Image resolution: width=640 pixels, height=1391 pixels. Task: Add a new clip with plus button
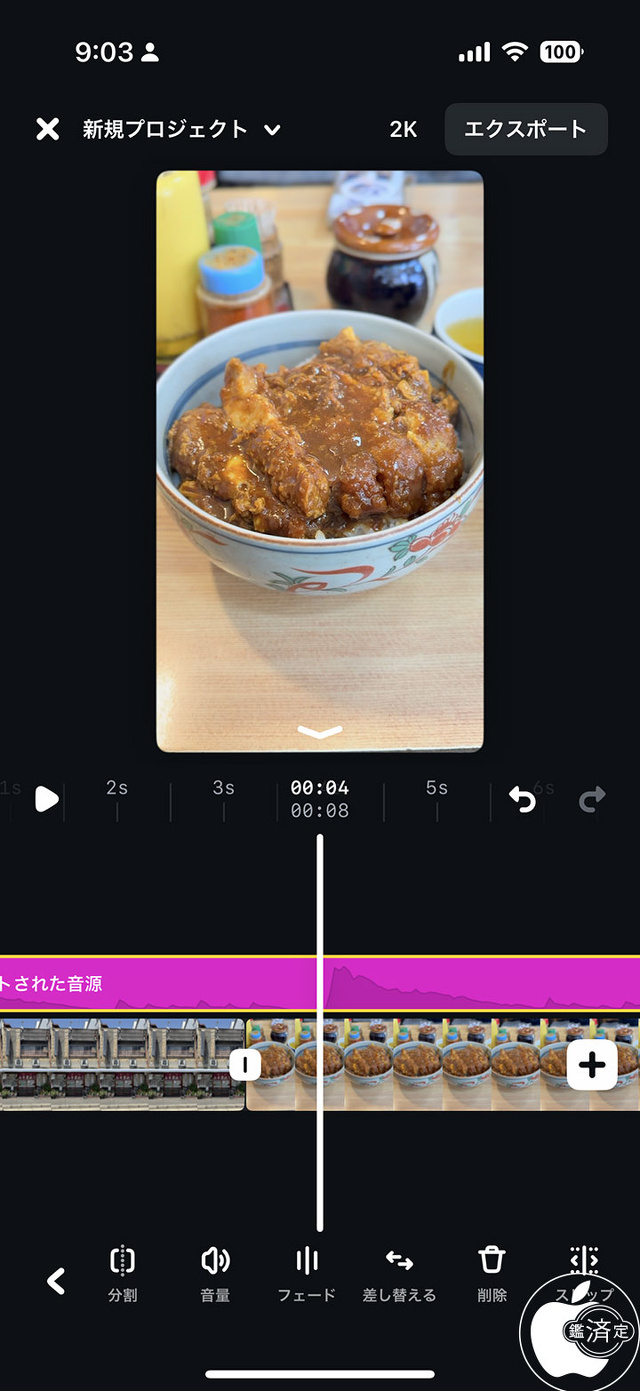(x=592, y=1065)
